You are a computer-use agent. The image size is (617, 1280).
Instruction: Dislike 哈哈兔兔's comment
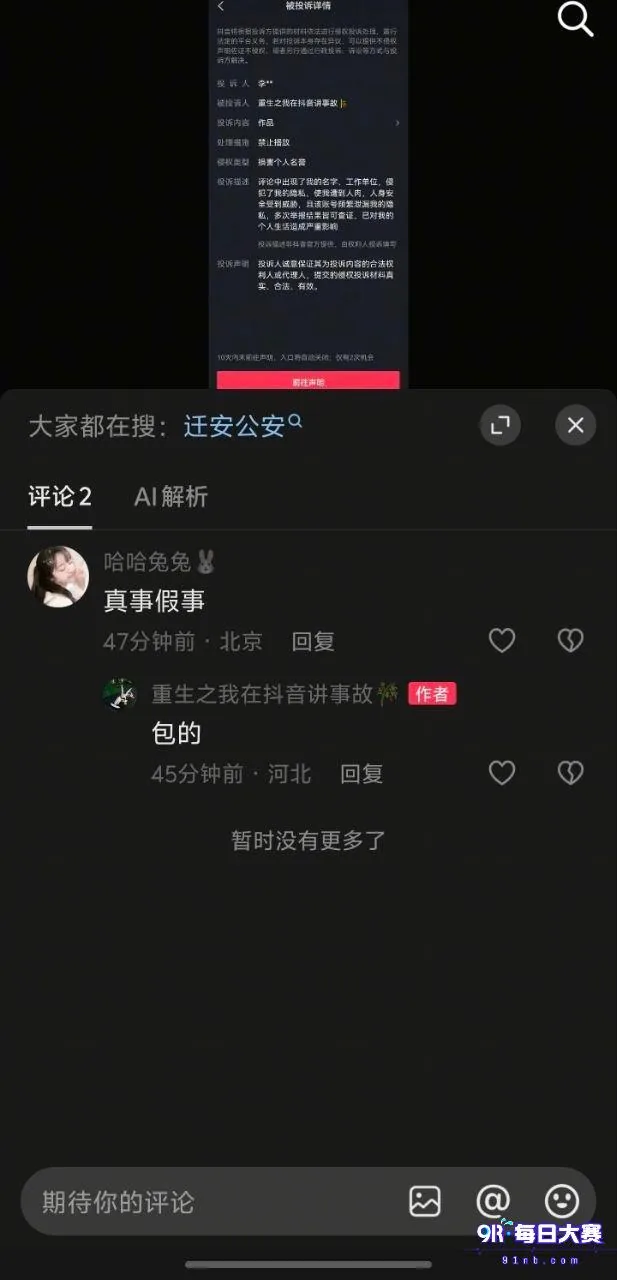click(570, 640)
